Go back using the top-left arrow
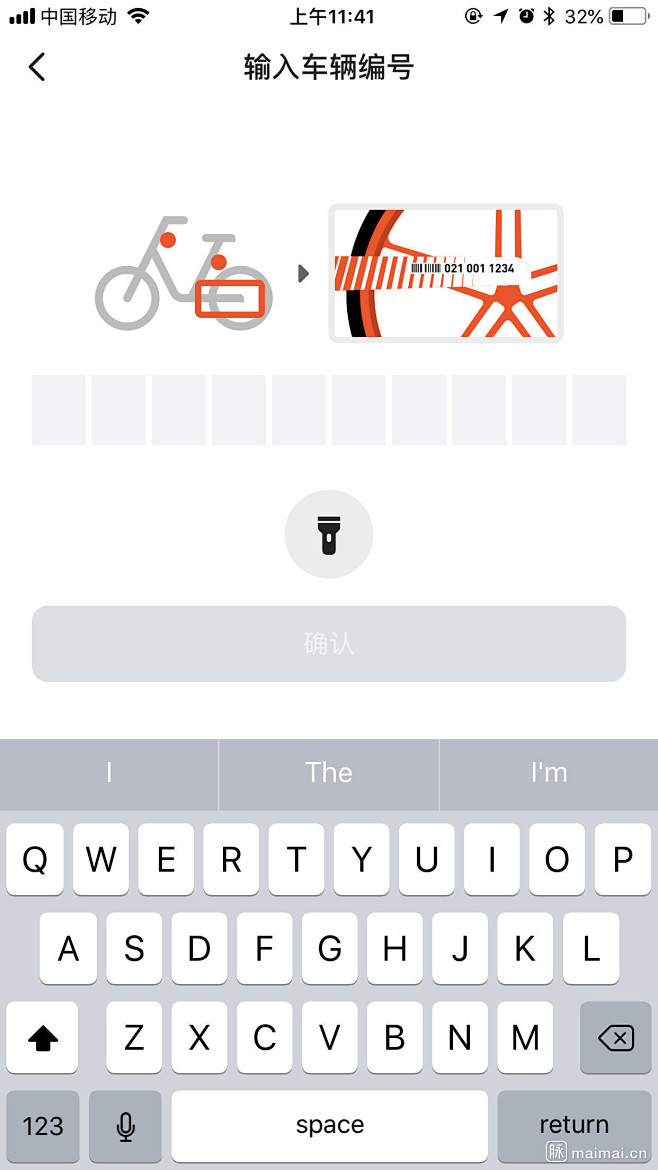Image resolution: width=658 pixels, height=1170 pixels. pos(37,67)
